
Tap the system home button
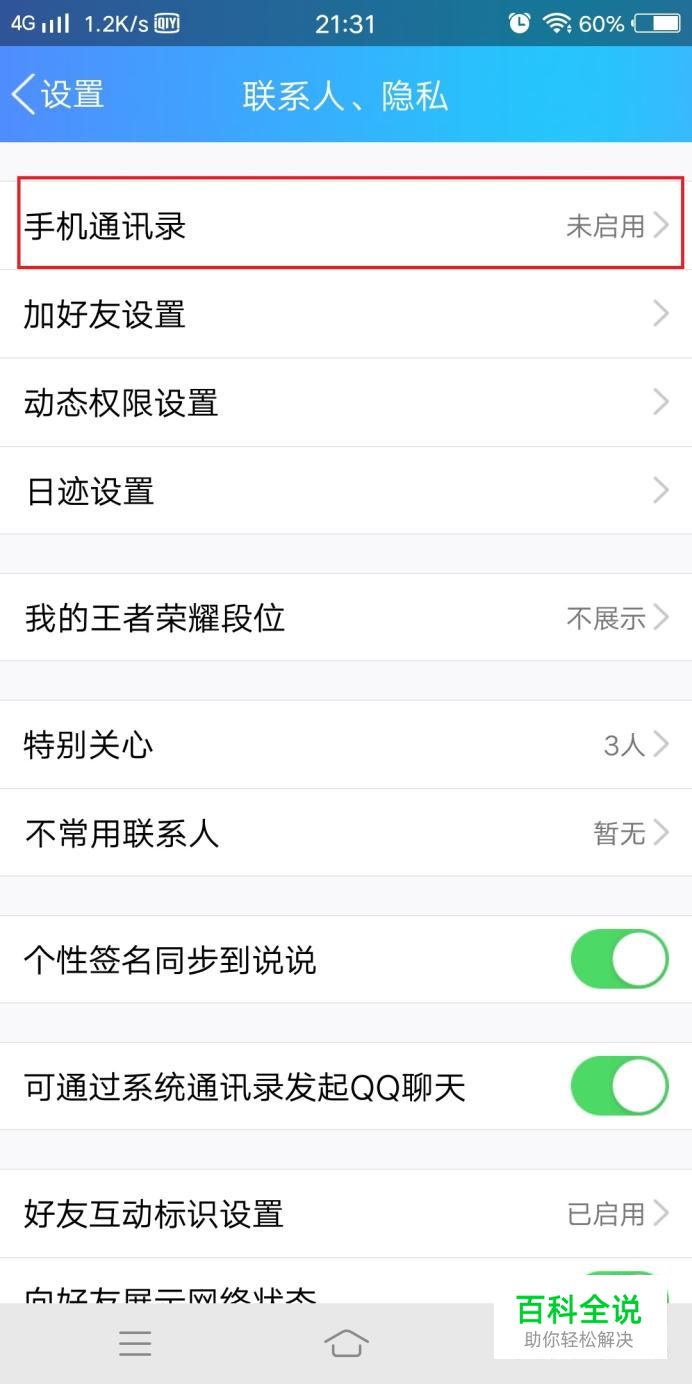pyautogui.click(x=346, y=1343)
